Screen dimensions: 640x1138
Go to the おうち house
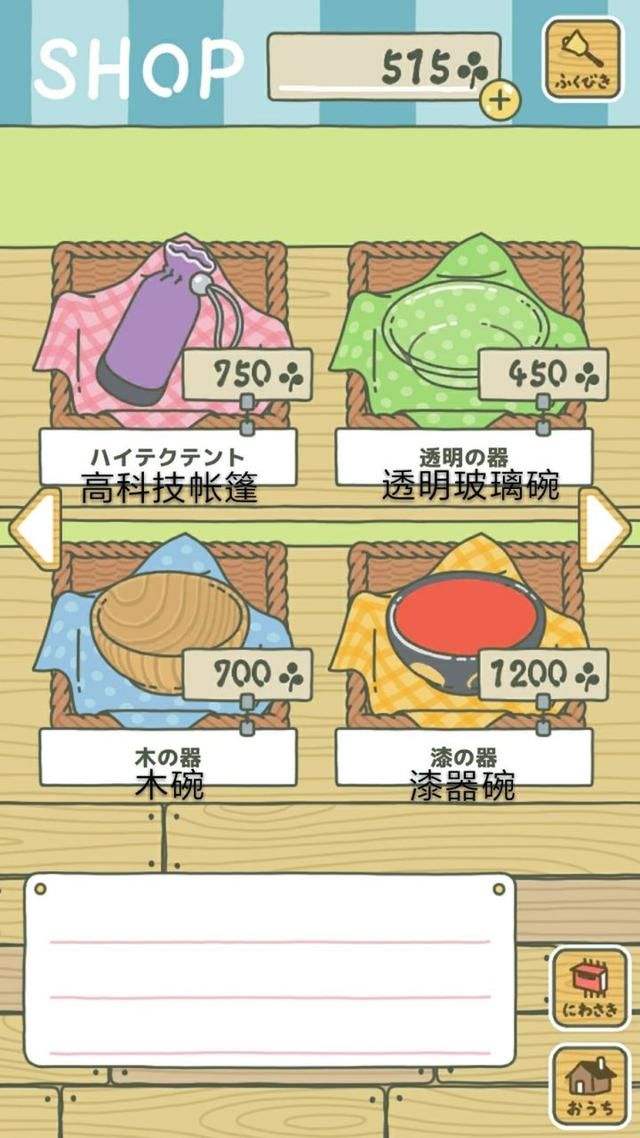(590, 1085)
